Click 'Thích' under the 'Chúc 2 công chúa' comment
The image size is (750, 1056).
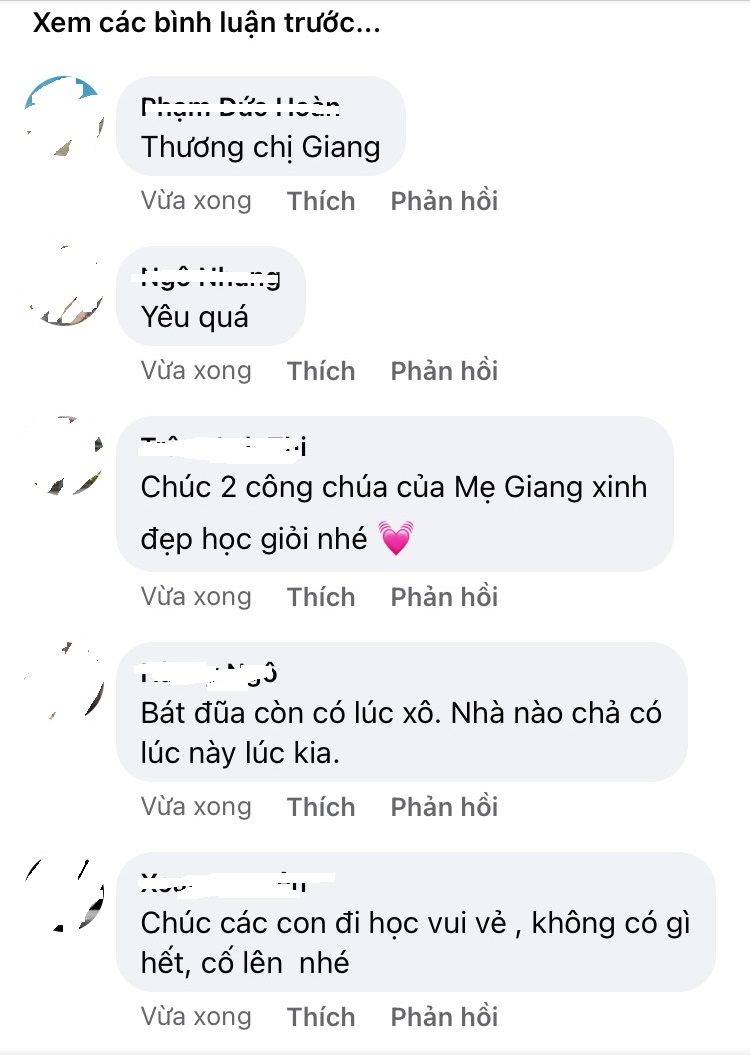[321, 596]
